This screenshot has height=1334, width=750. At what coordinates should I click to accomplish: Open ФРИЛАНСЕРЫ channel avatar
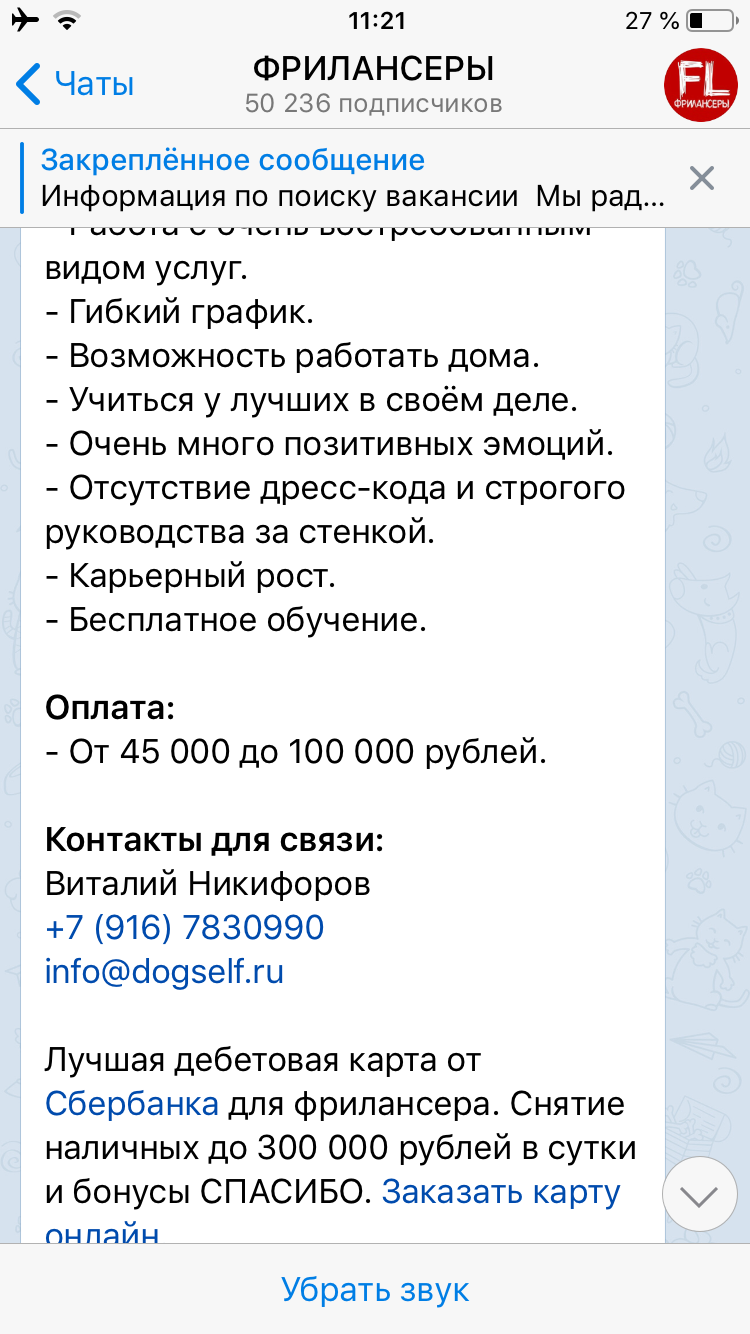(701, 86)
